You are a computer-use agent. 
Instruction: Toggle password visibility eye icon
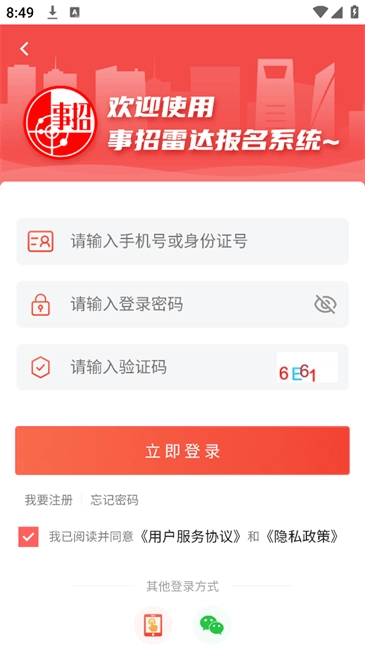tap(325, 304)
